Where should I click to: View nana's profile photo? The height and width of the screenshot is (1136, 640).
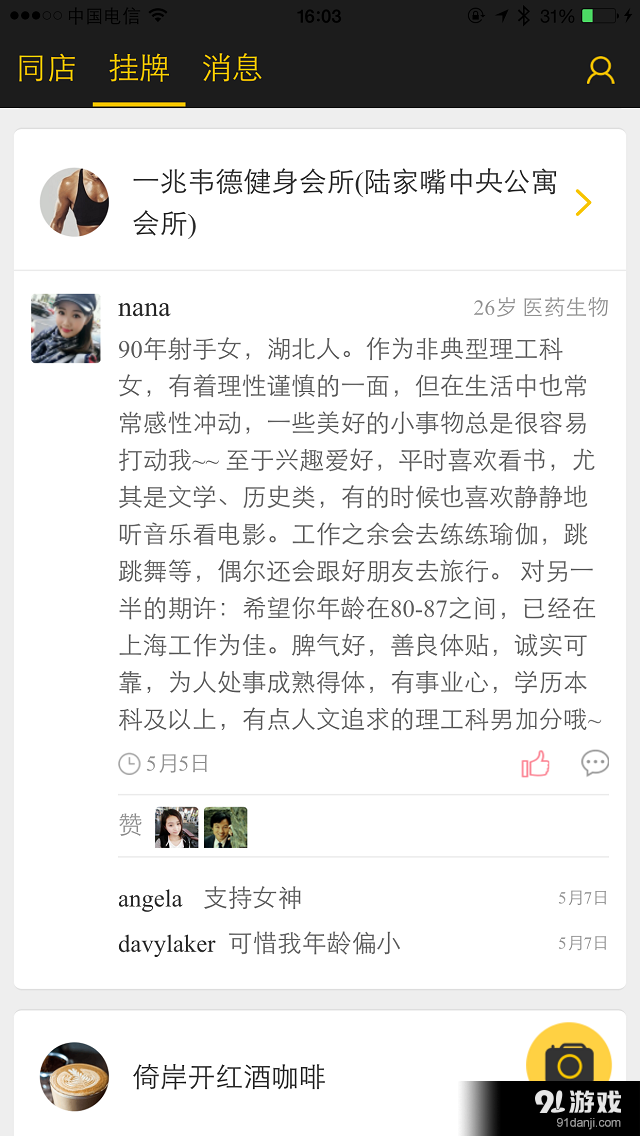click(66, 328)
